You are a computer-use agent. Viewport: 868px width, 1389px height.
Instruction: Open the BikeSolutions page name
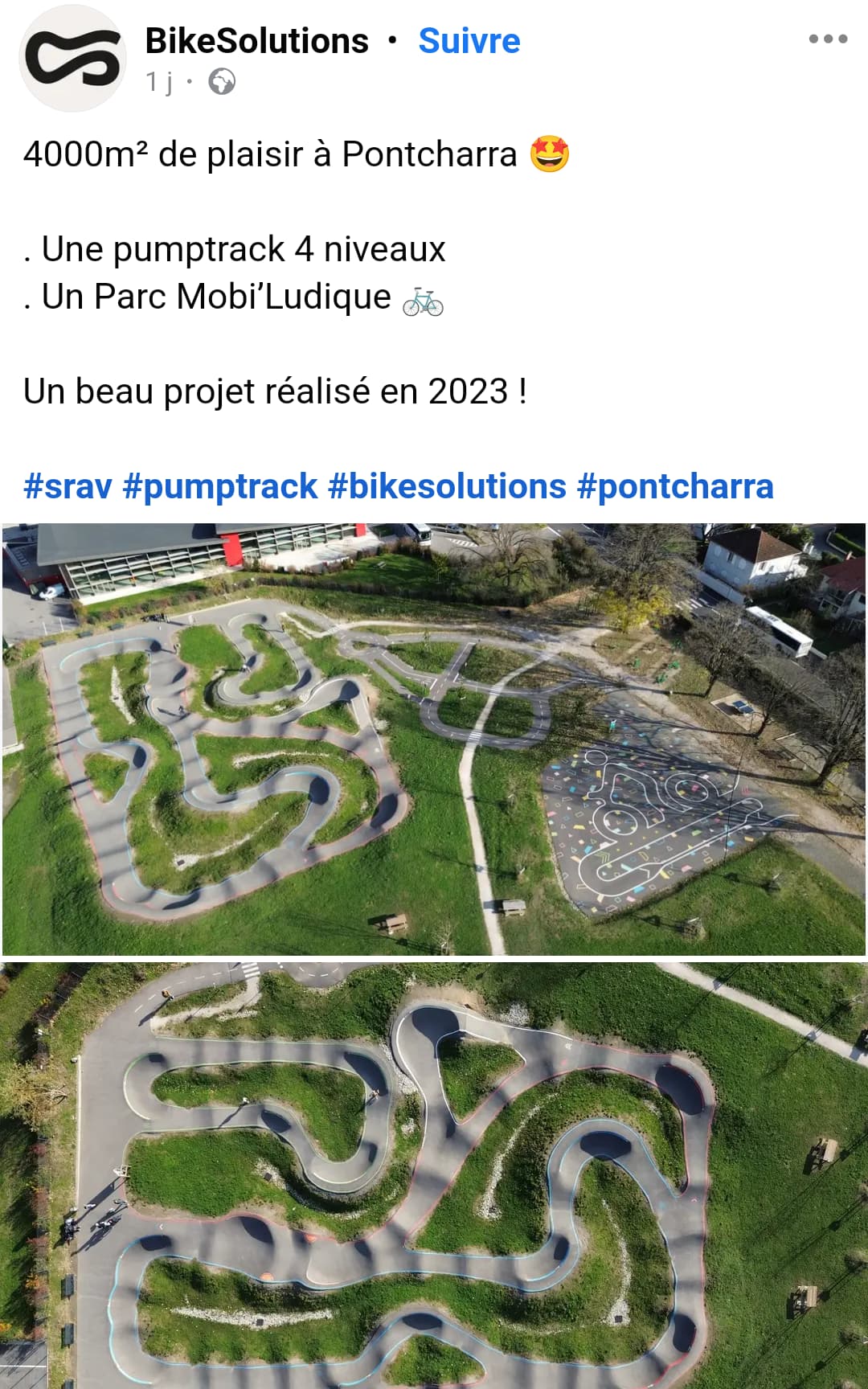point(256,41)
